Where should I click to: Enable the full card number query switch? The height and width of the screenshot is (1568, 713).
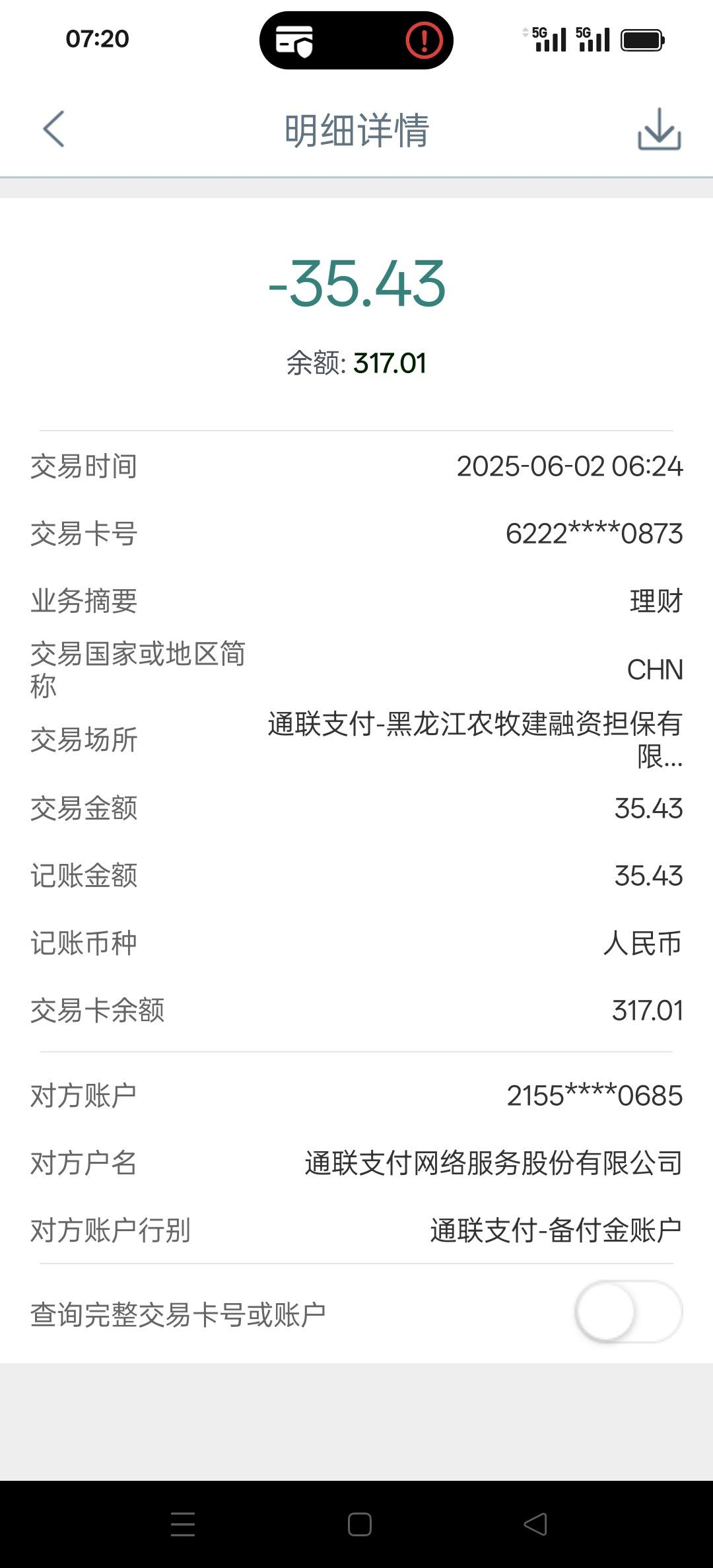point(628,1312)
